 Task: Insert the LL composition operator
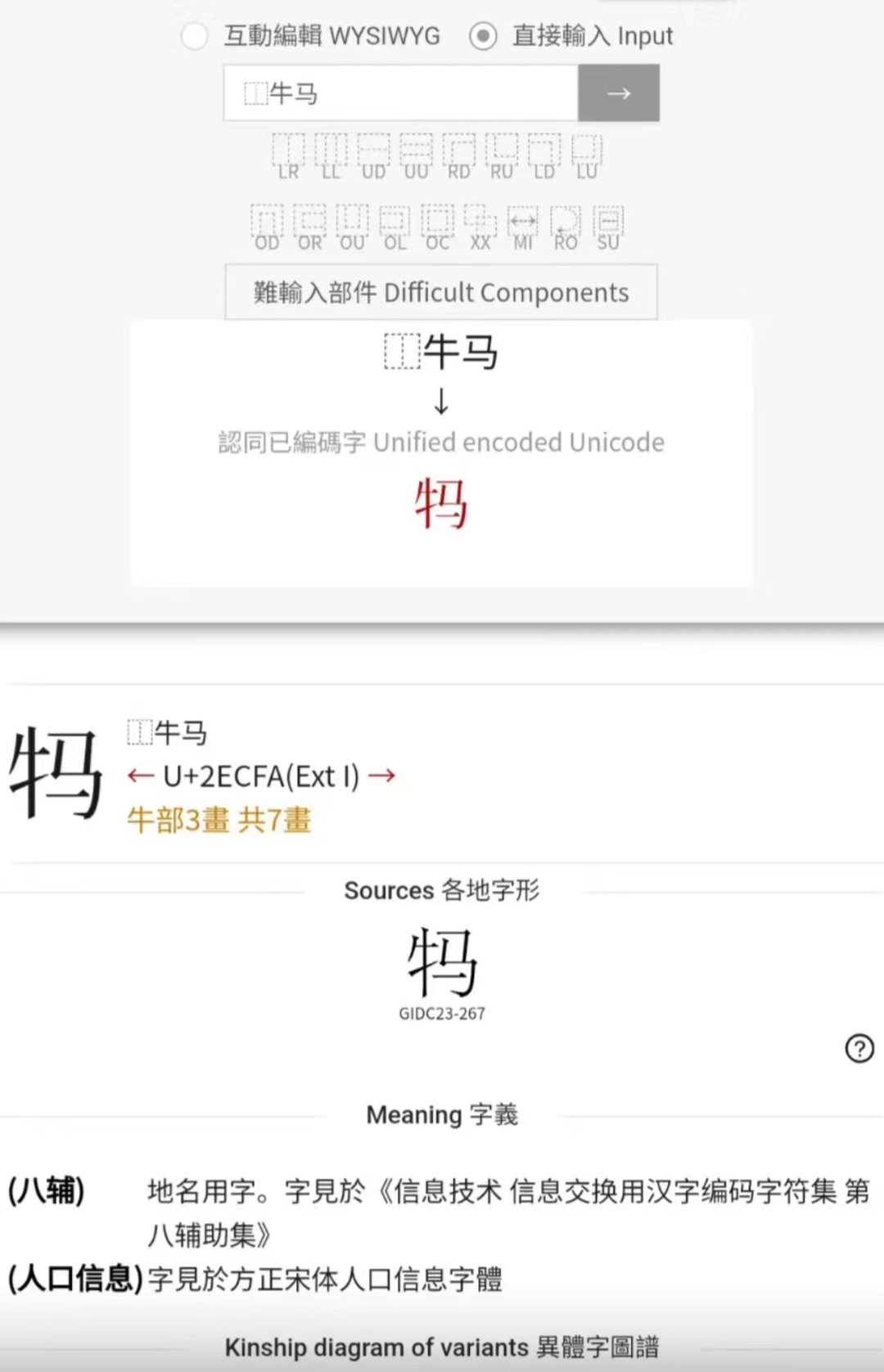(331, 155)
